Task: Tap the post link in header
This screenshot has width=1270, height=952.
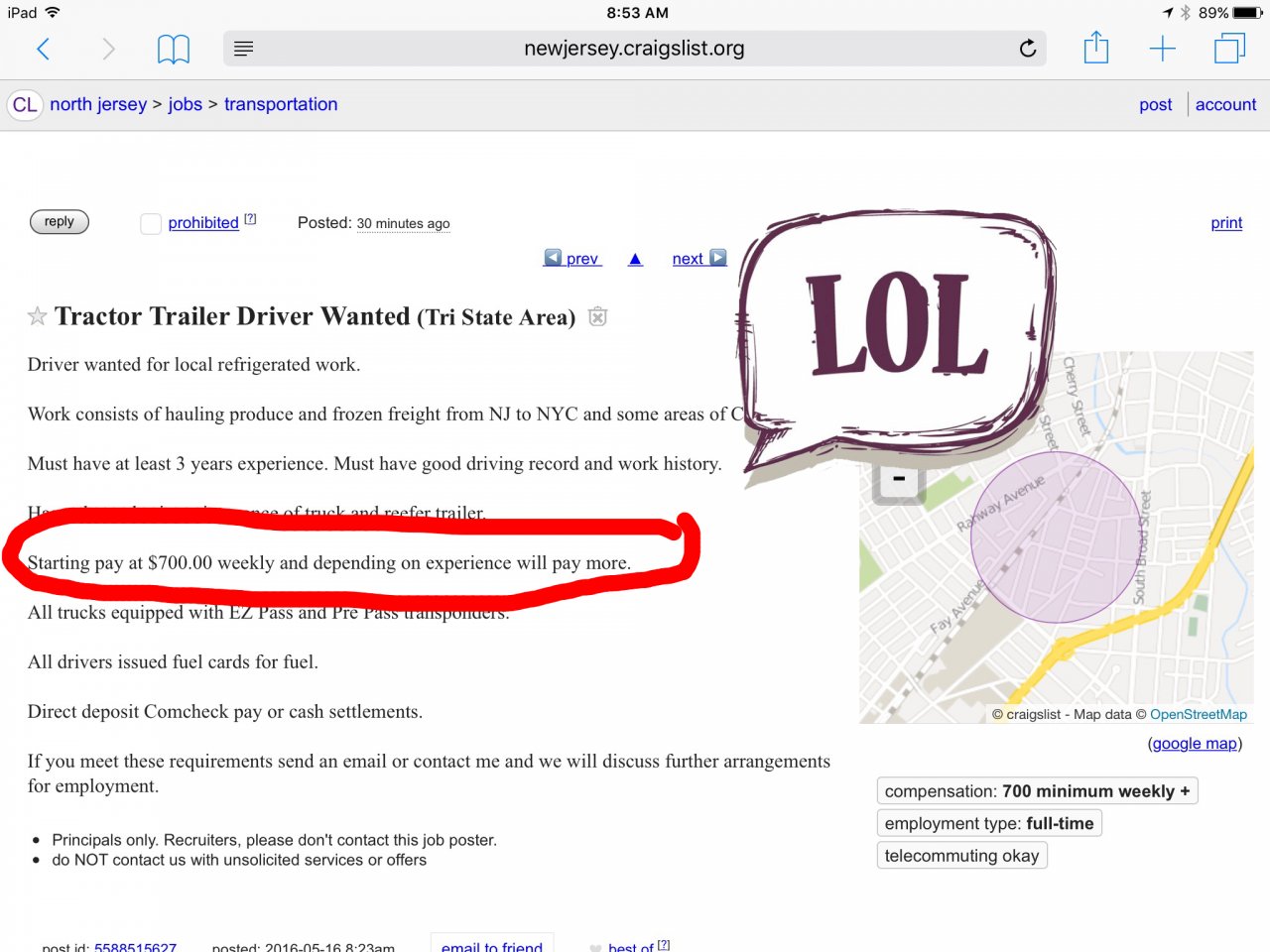Action: click(x=1155, y=105)
